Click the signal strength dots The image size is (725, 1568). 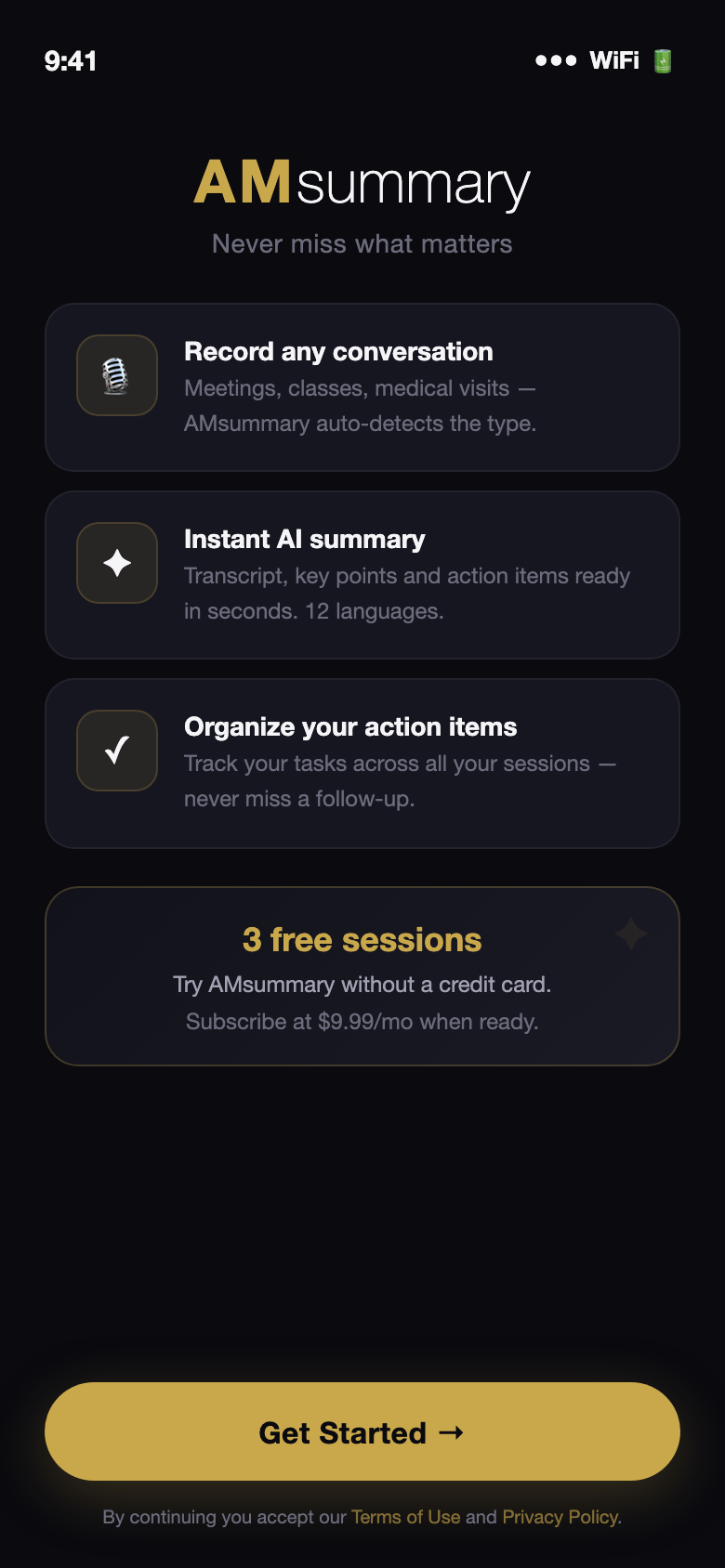click(x=555, y=59)
